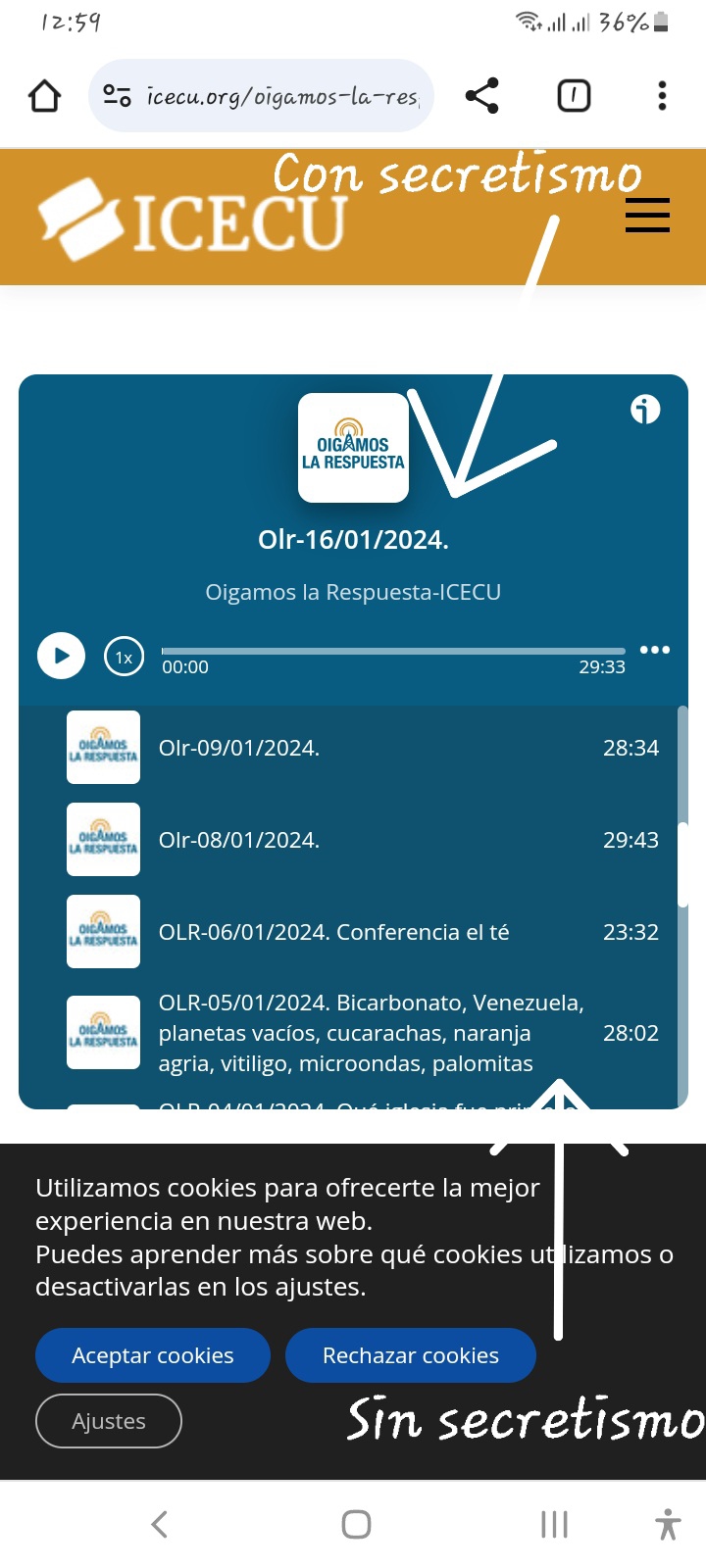The image size is (706, 1568).
Task: Open cookie Ajustes settings
Action: coord(109,1421)
